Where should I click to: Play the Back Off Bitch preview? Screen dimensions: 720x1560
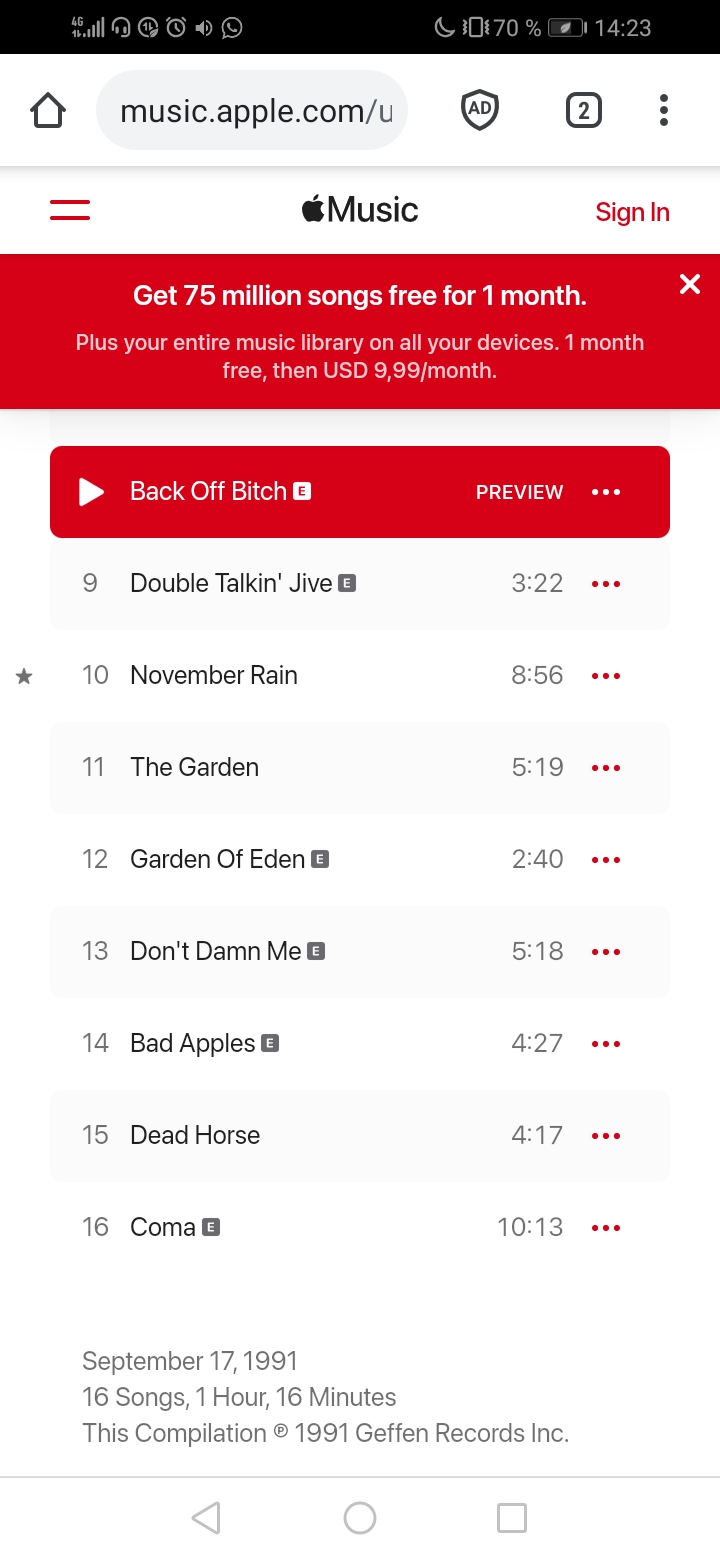pyautogui.click(x=92, y=492)
